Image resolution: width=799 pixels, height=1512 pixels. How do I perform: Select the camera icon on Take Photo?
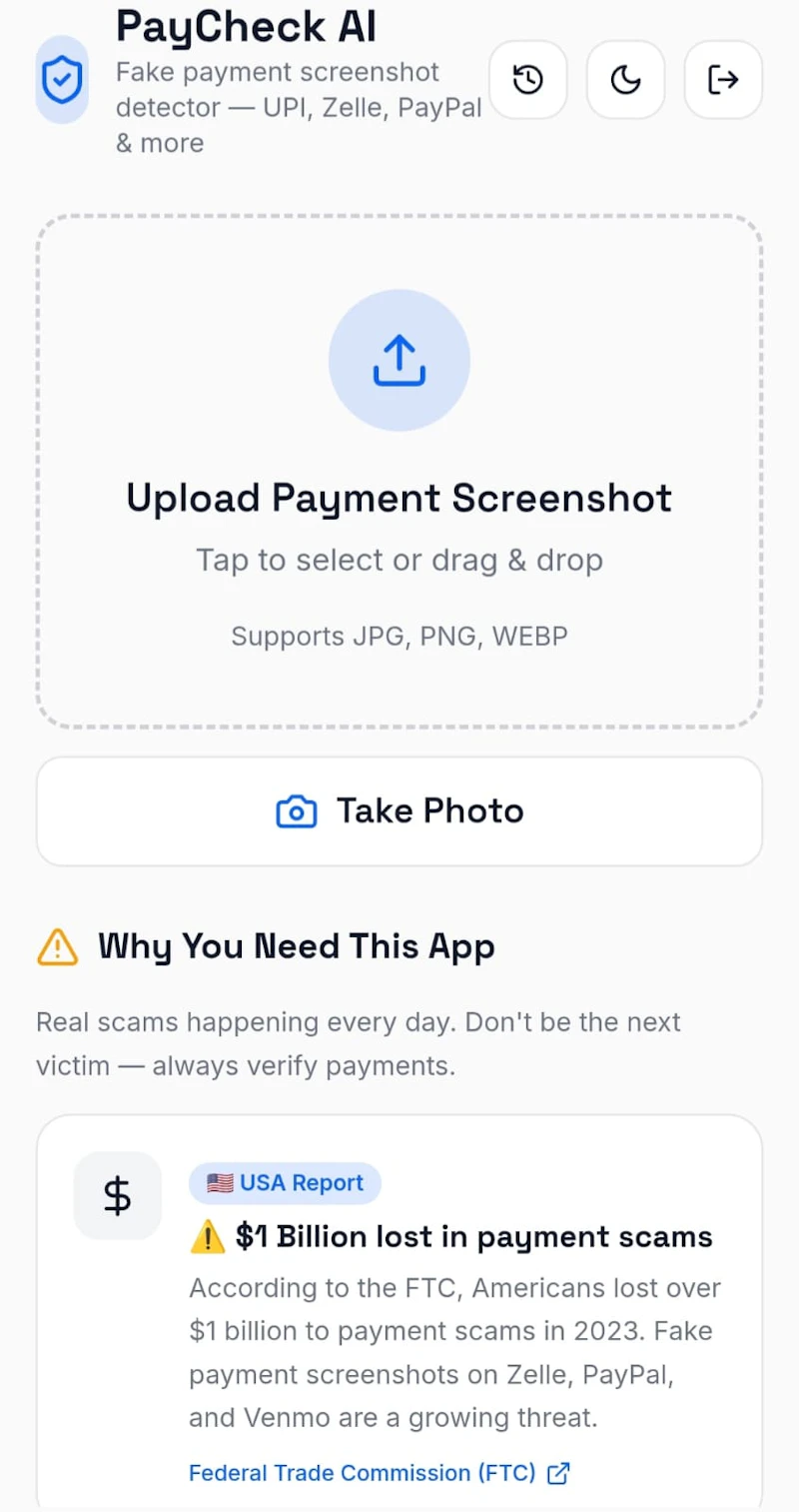coord(296,811)
